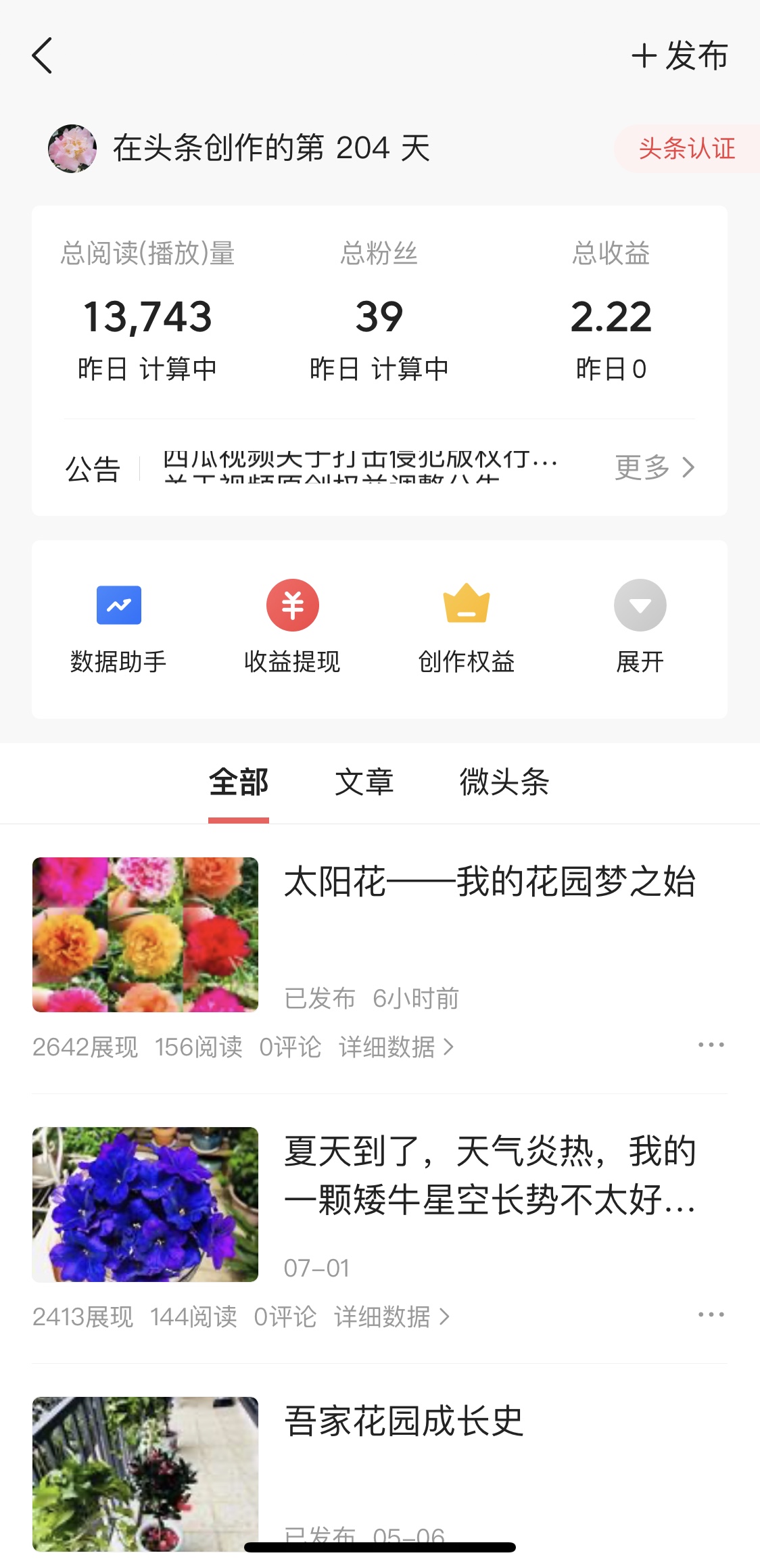Open 详细数据 for the second article
The height and width of the screenshot is (1568, 760).
pyautogui.click(x=389, y=1315)
